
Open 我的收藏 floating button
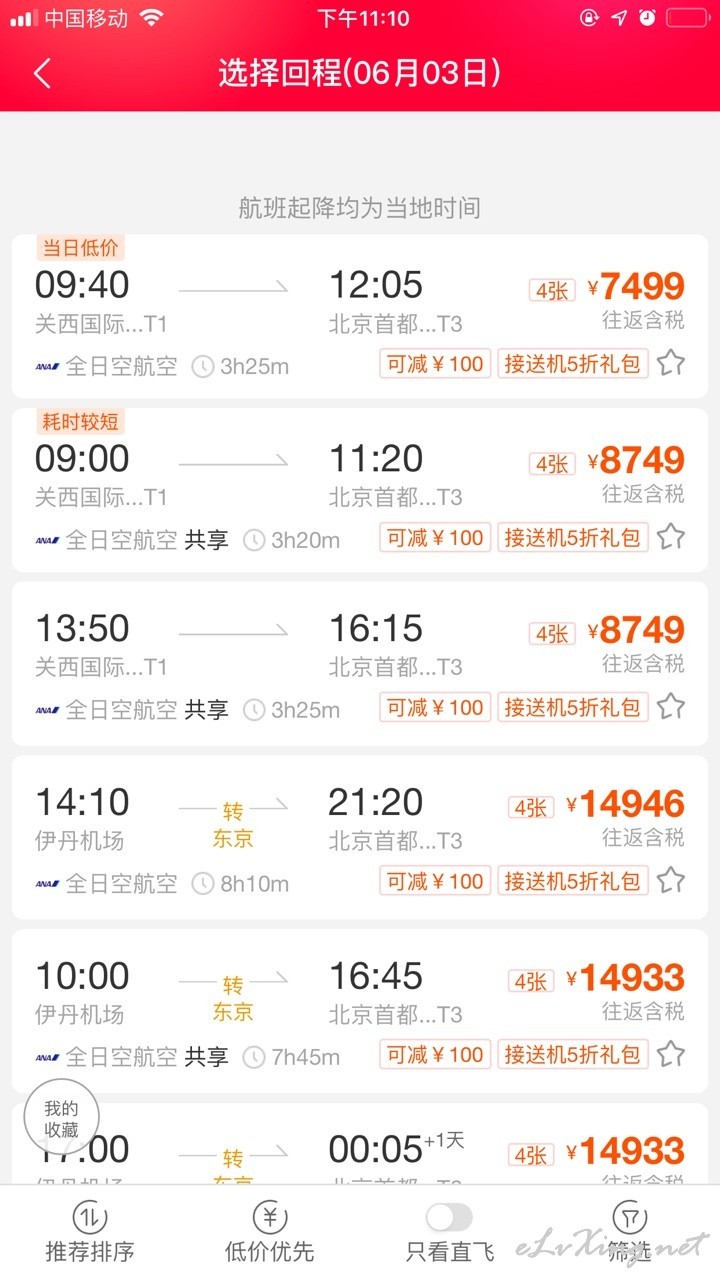[x=61, y=1118]
